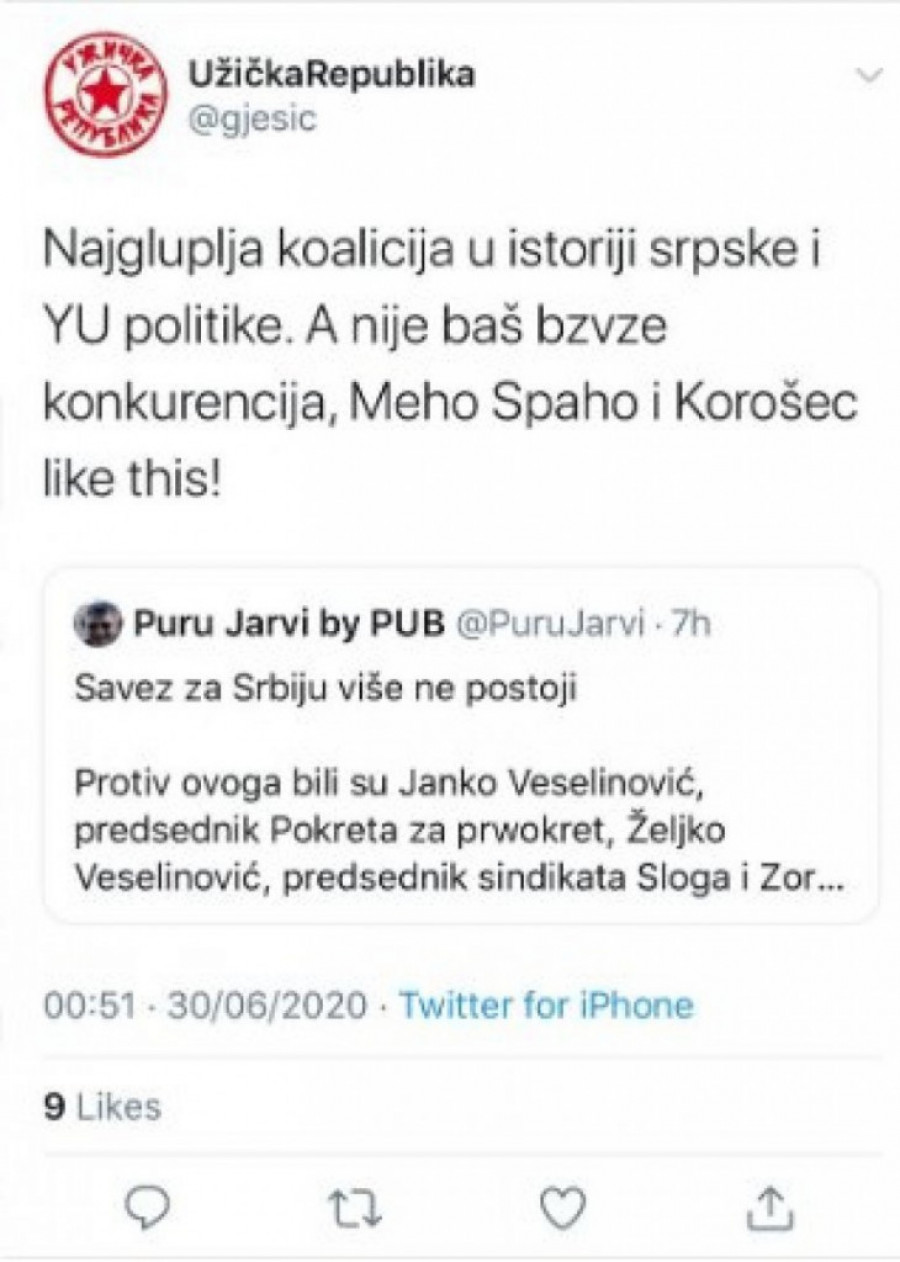View the 9 Likes list
The image size is (900, 1262).
point(103,1107)
